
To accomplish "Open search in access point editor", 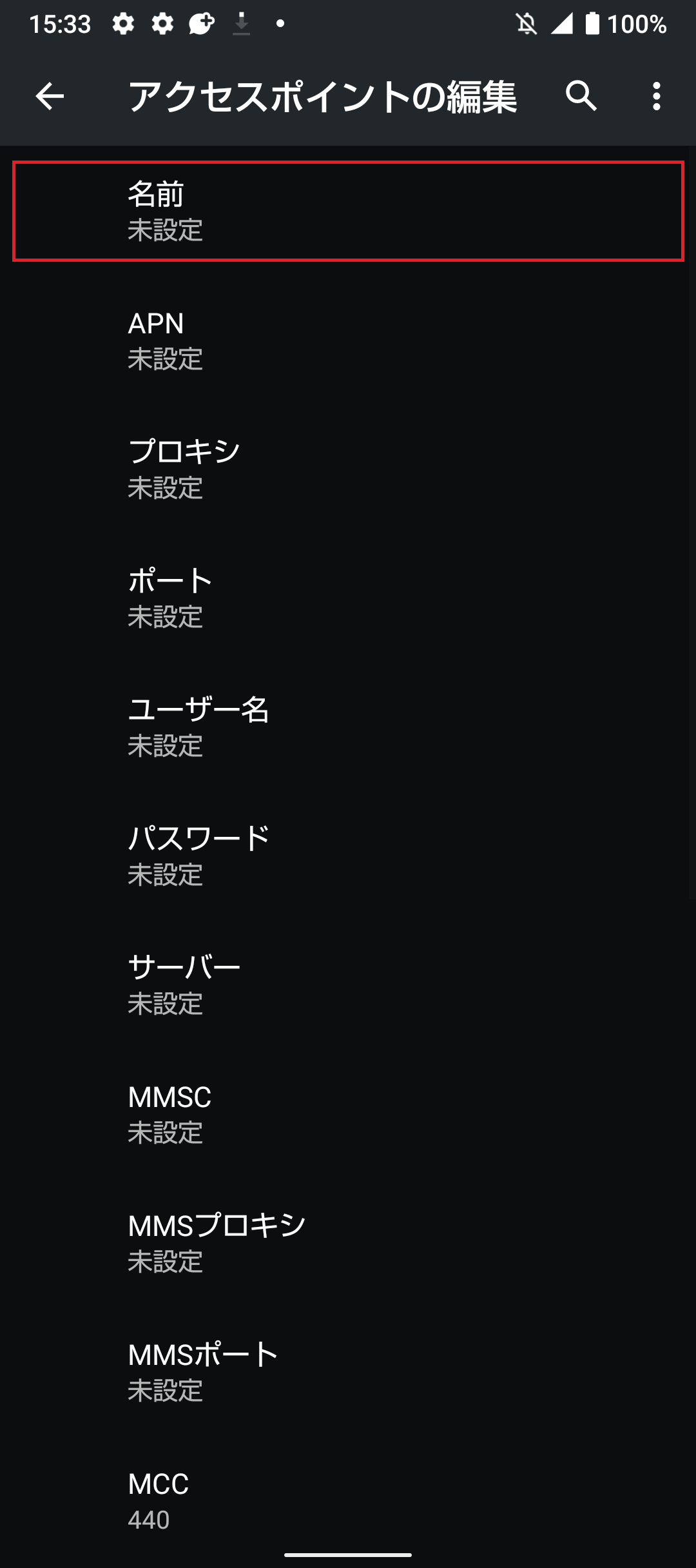I will (581, 97).
